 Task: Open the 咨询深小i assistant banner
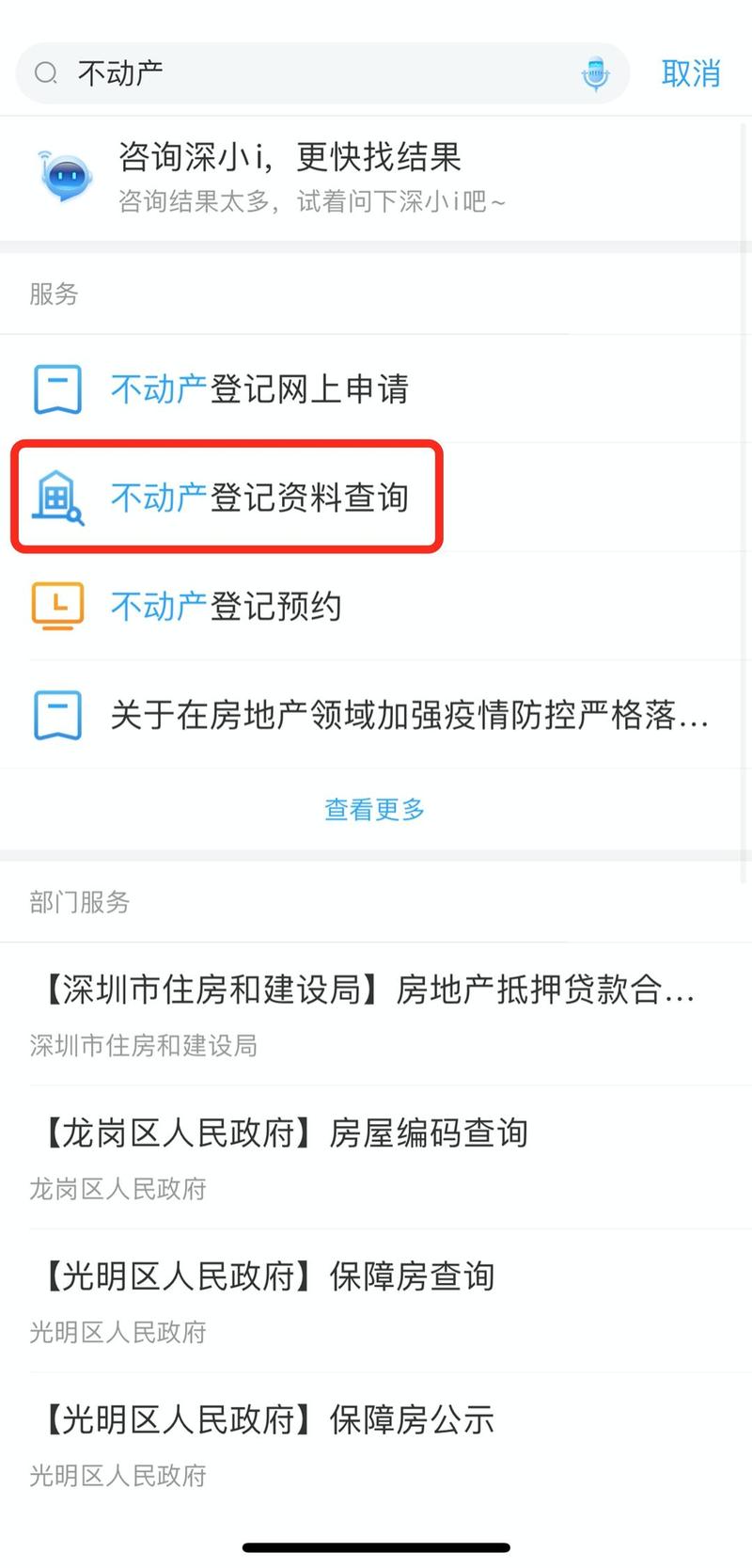pos(376,176)
